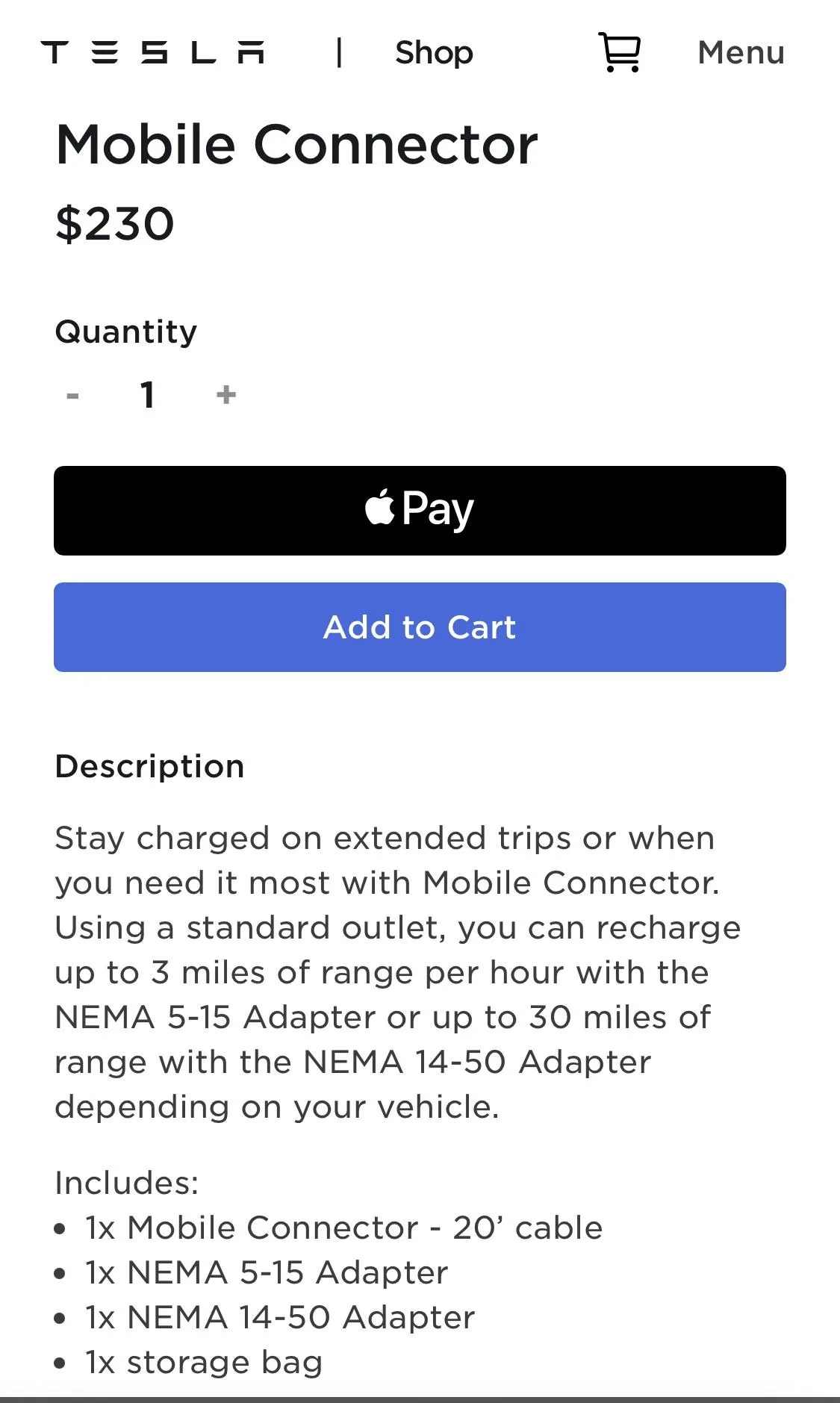Select the plus icon to increase quantity

tap(225, 396)
